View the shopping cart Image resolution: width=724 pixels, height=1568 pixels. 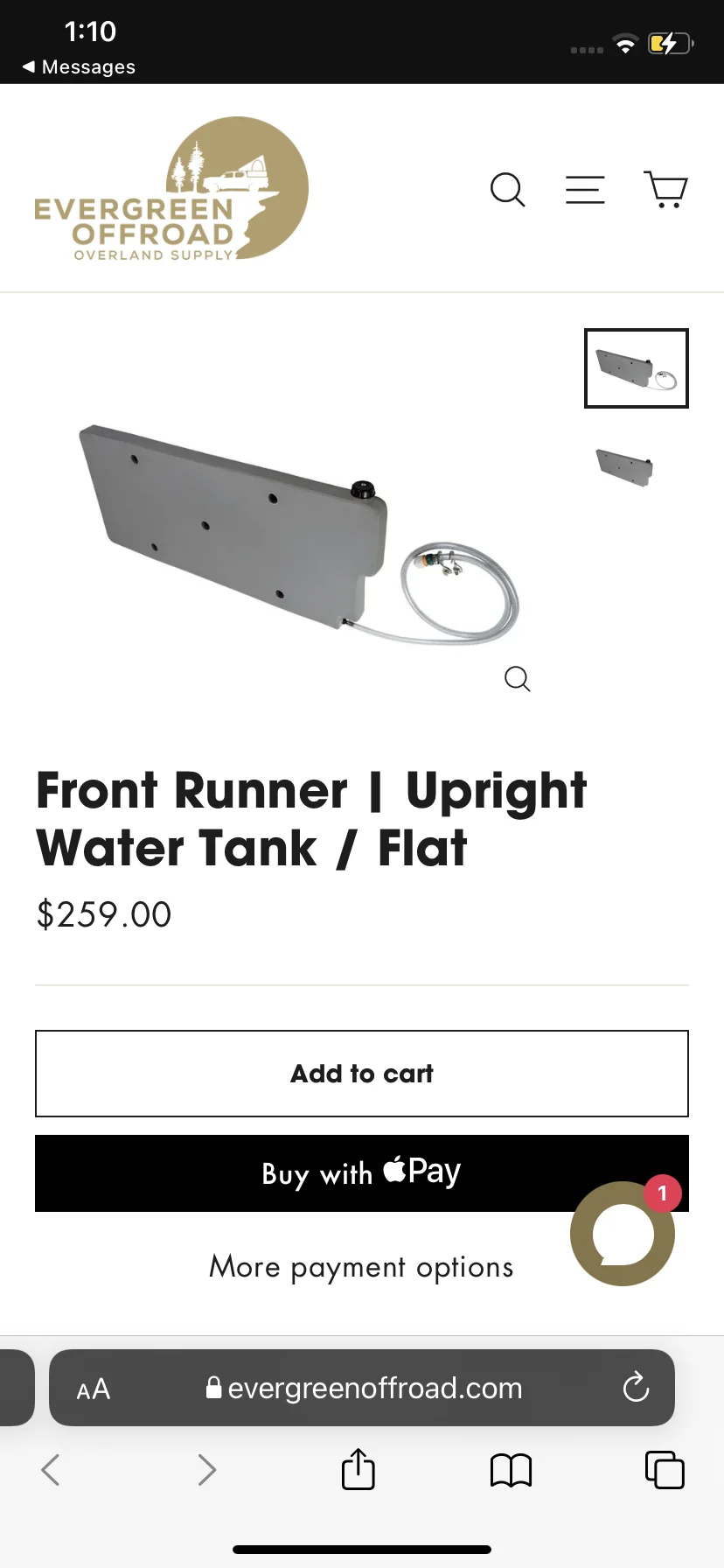(665, 189)
